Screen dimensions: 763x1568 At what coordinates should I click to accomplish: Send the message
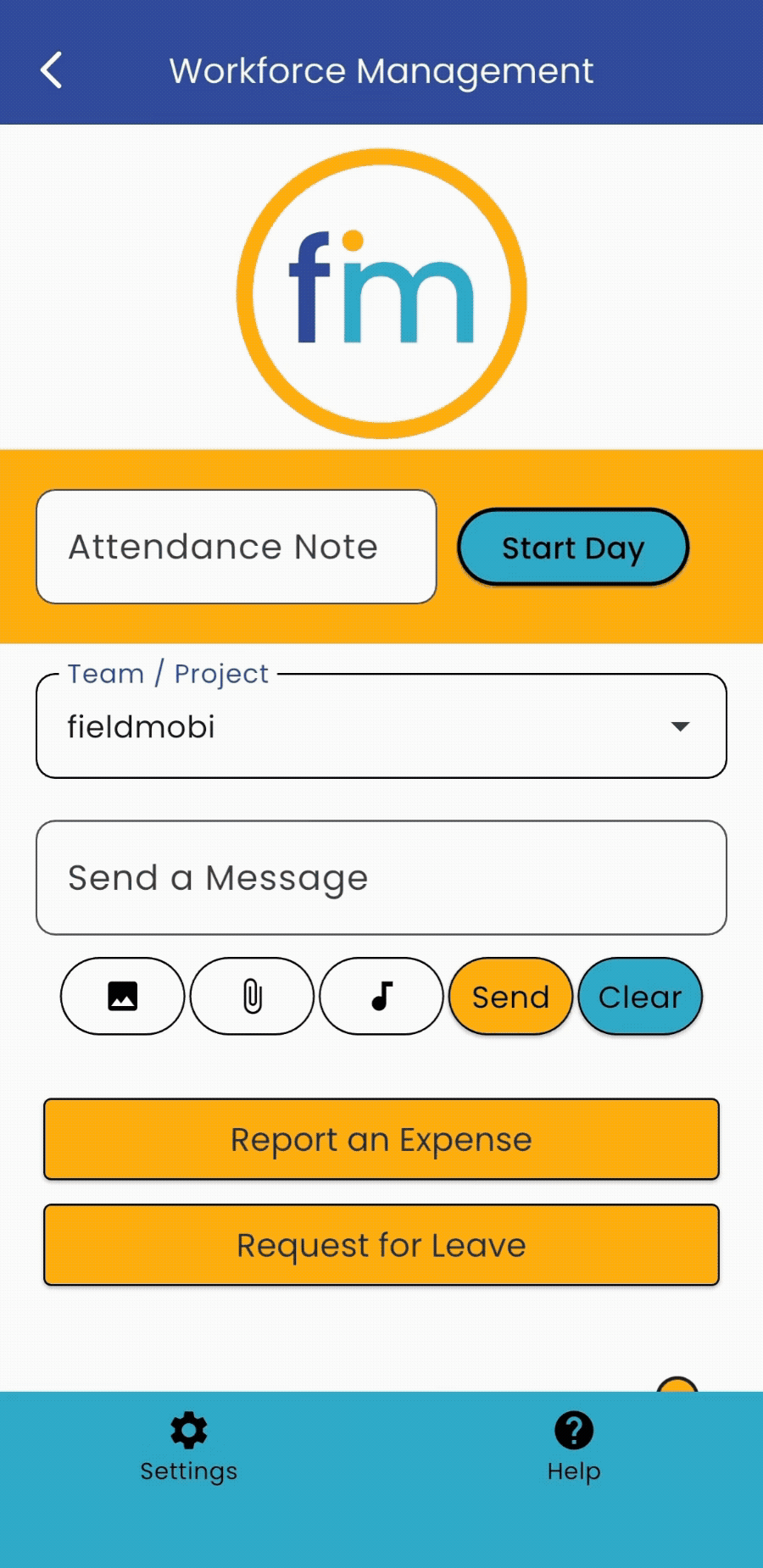pos(510,997)
